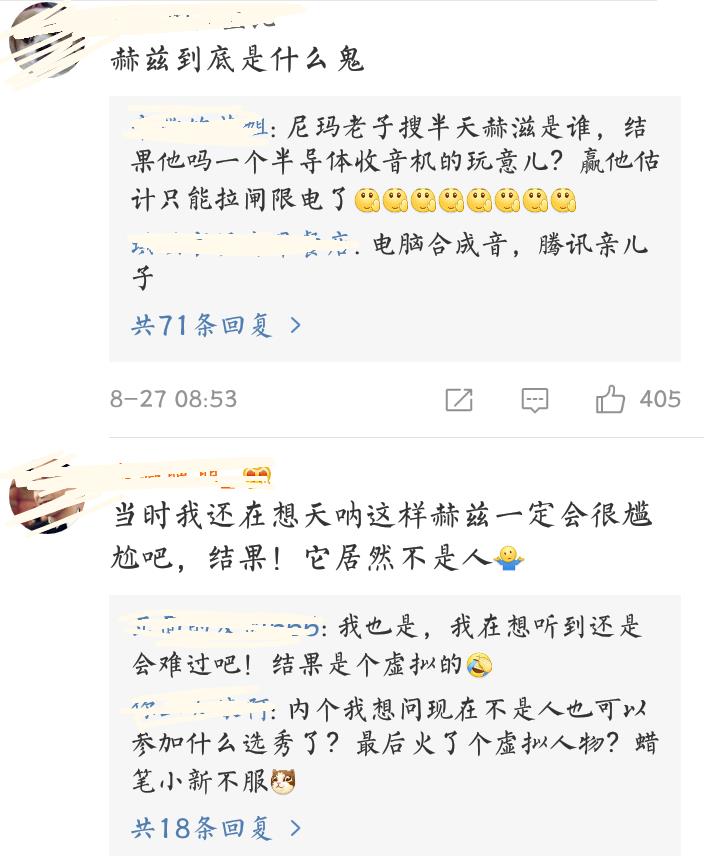This screenshot has height=856, width=704.
Task: Reply to the 赫兹到底是什么鬼 comment
Action: 535,400
